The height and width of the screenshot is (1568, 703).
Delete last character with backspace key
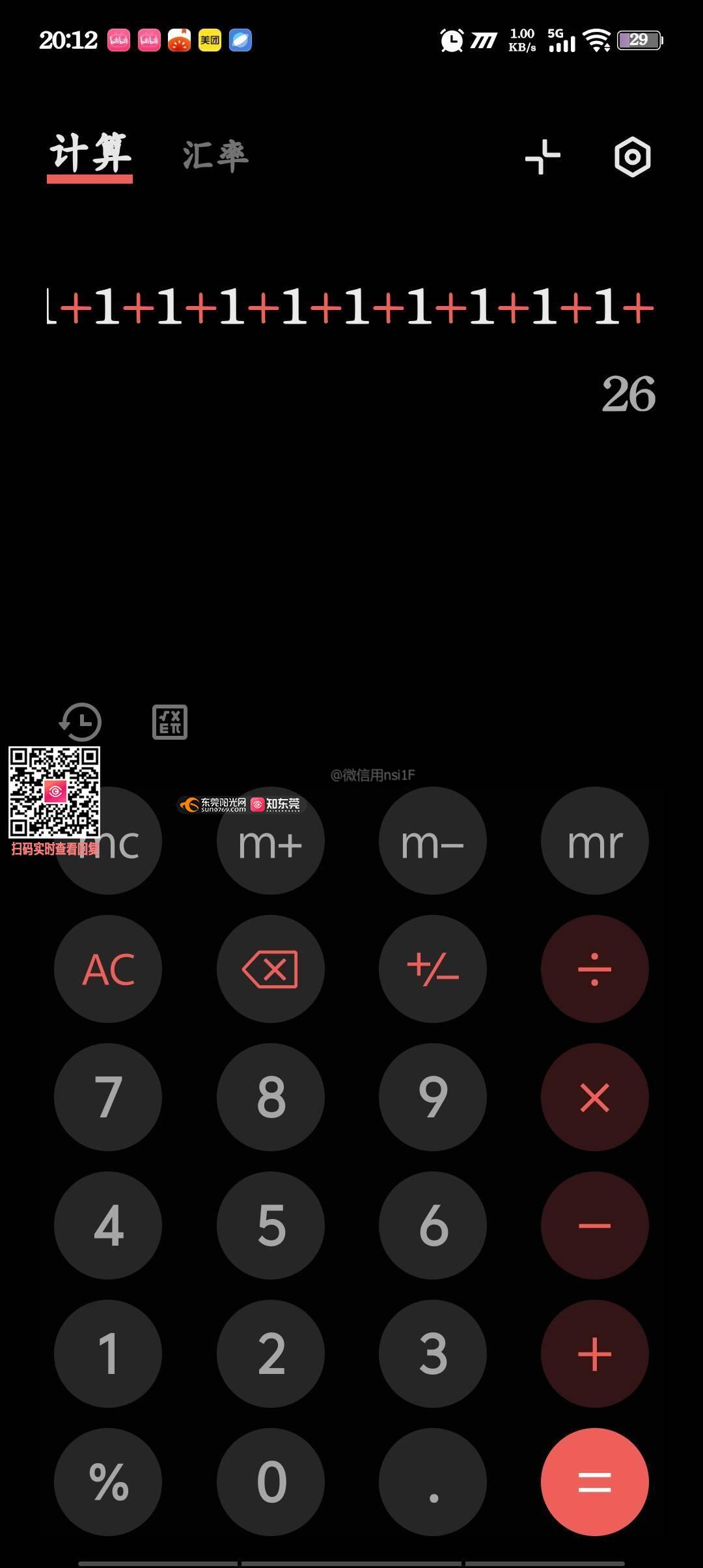click(271, 969)
